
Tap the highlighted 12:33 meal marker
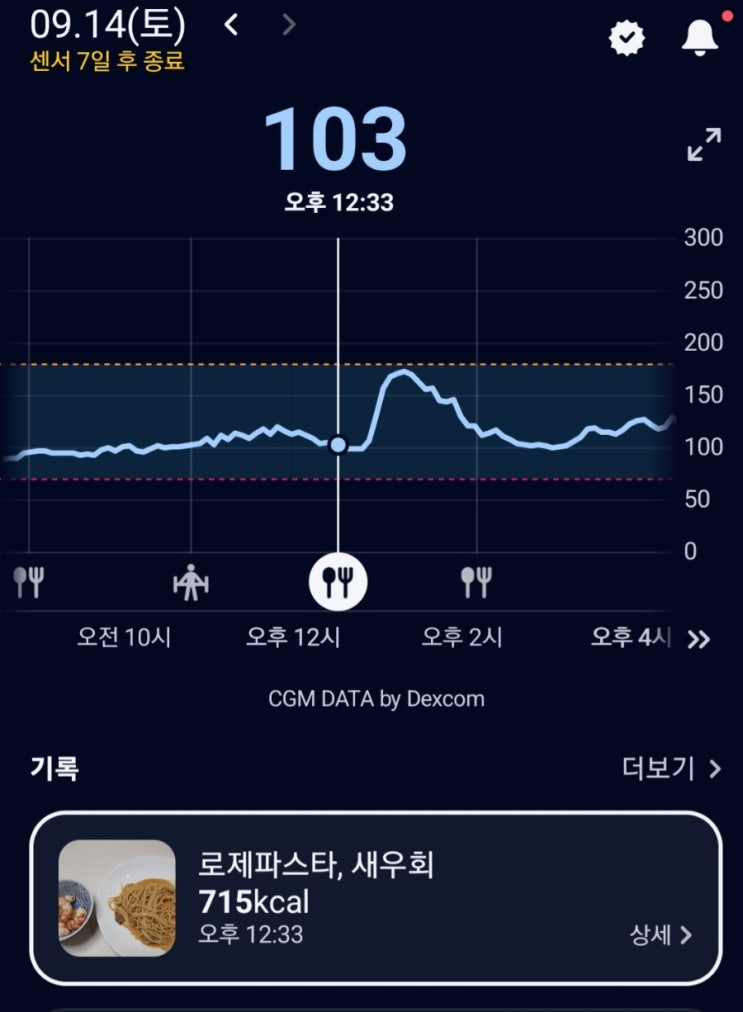[x=338, y=582]
